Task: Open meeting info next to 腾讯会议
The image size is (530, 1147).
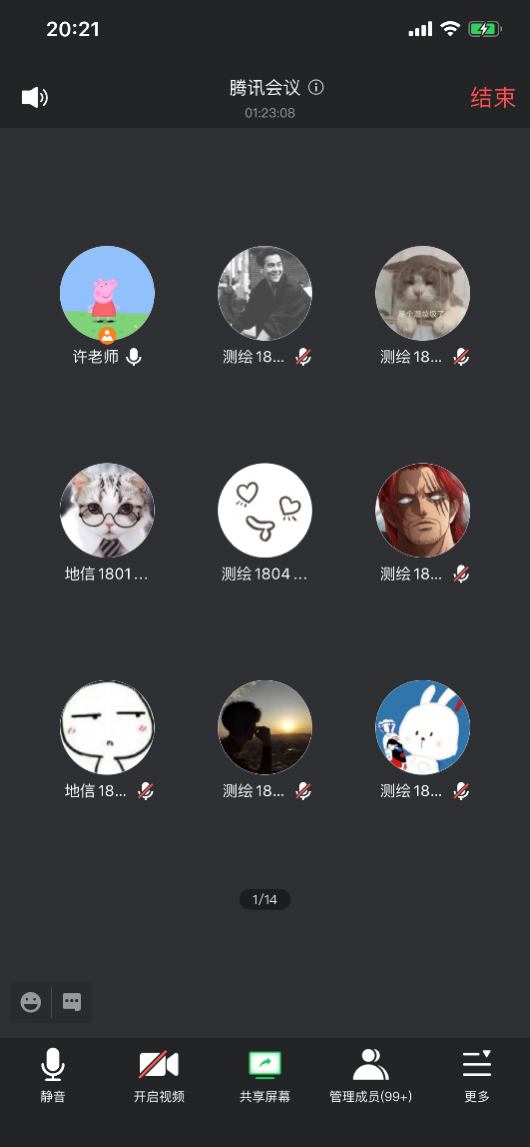Action: (316, 88)
